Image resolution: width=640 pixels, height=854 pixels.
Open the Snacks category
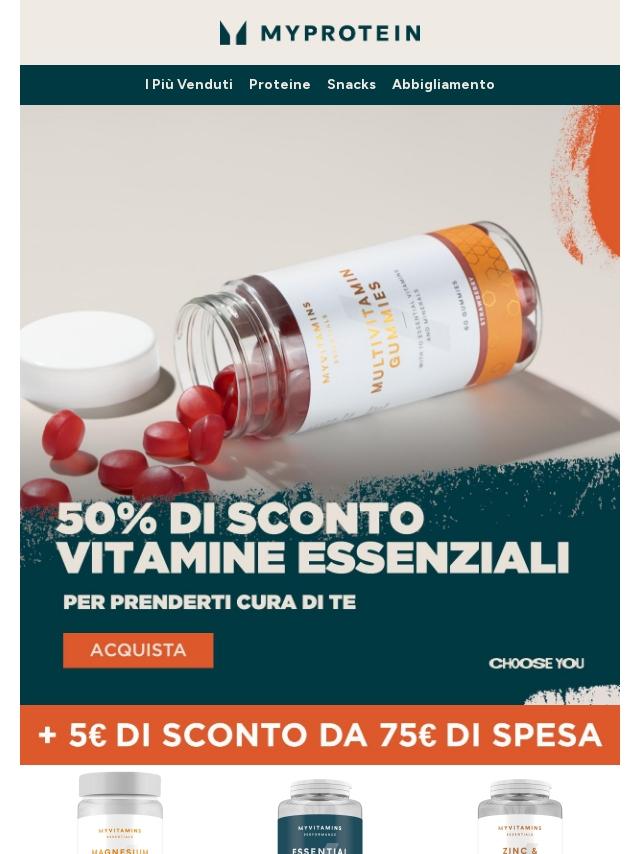pos(351,85)
